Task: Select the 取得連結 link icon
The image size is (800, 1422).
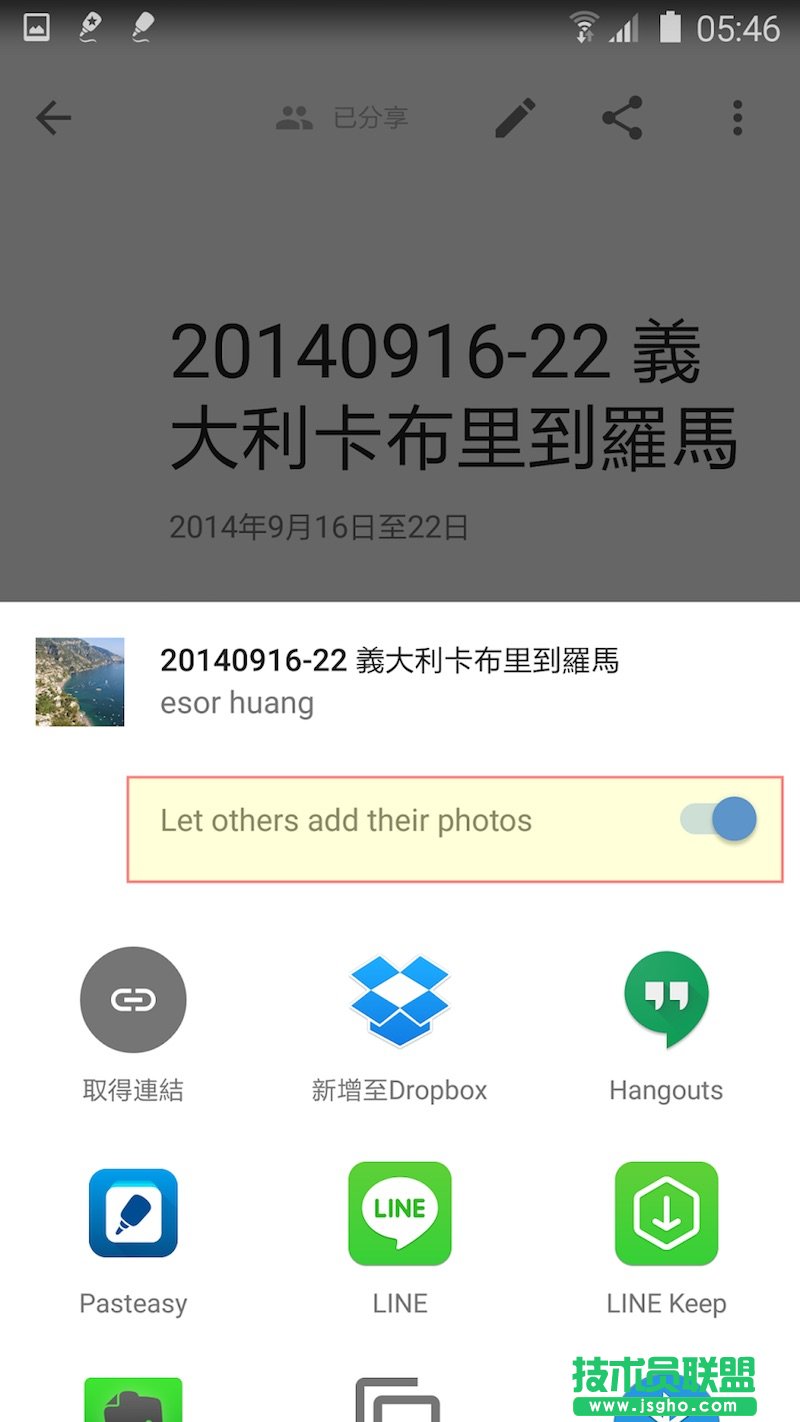Action: [133, 1000]
